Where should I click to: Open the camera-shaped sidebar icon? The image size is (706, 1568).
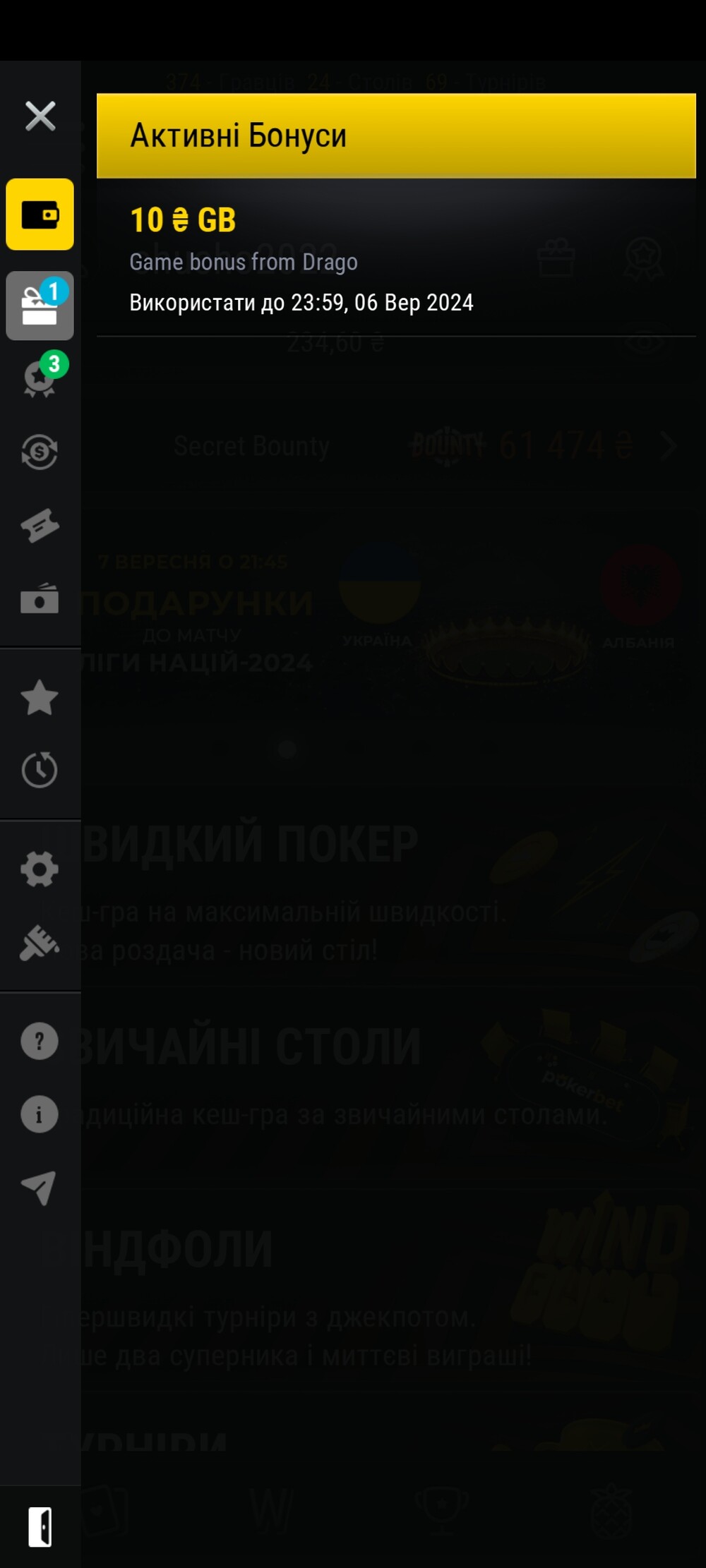point(40,599)
